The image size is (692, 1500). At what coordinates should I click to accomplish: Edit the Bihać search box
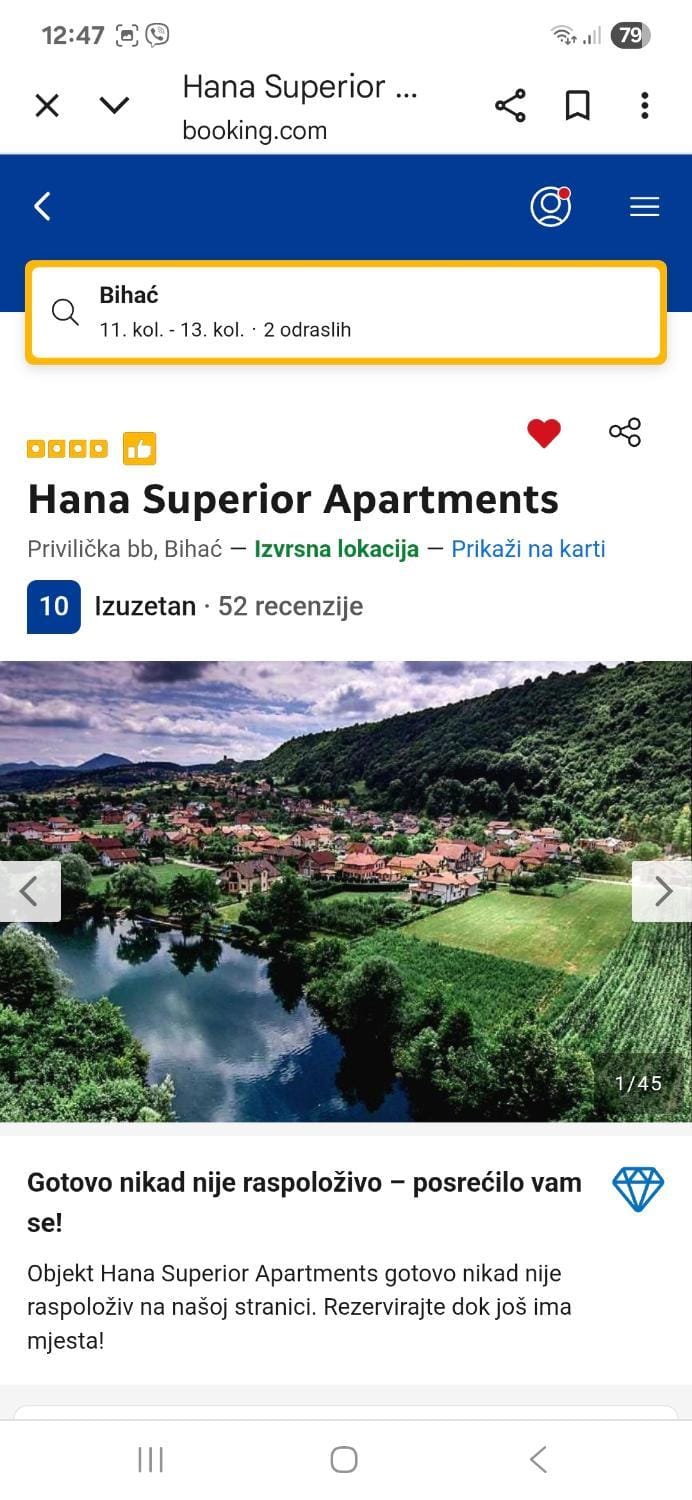click(x=346, y=312)
